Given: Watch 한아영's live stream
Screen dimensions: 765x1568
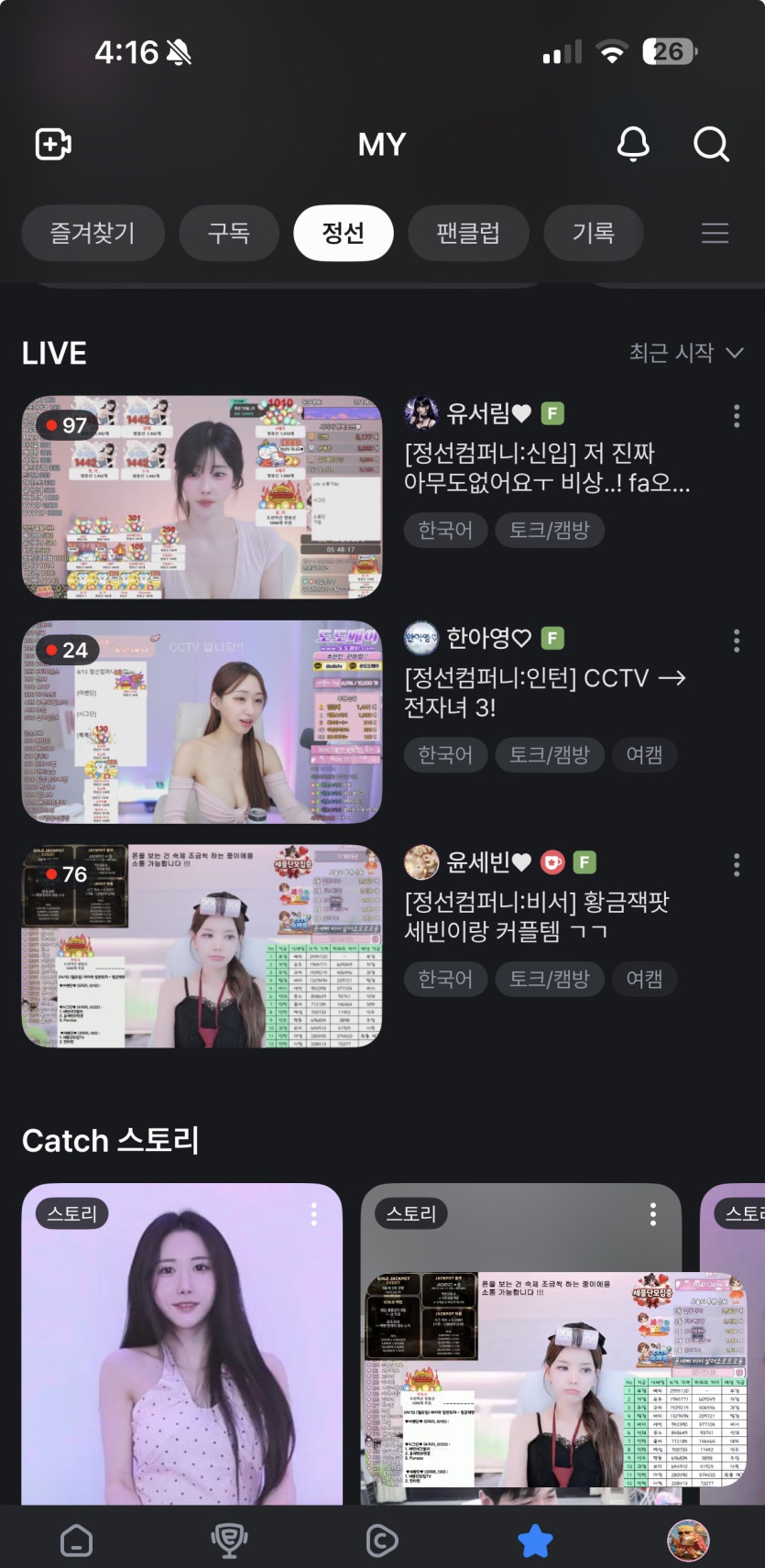Looking at the screenshot, I should (202, 721).
